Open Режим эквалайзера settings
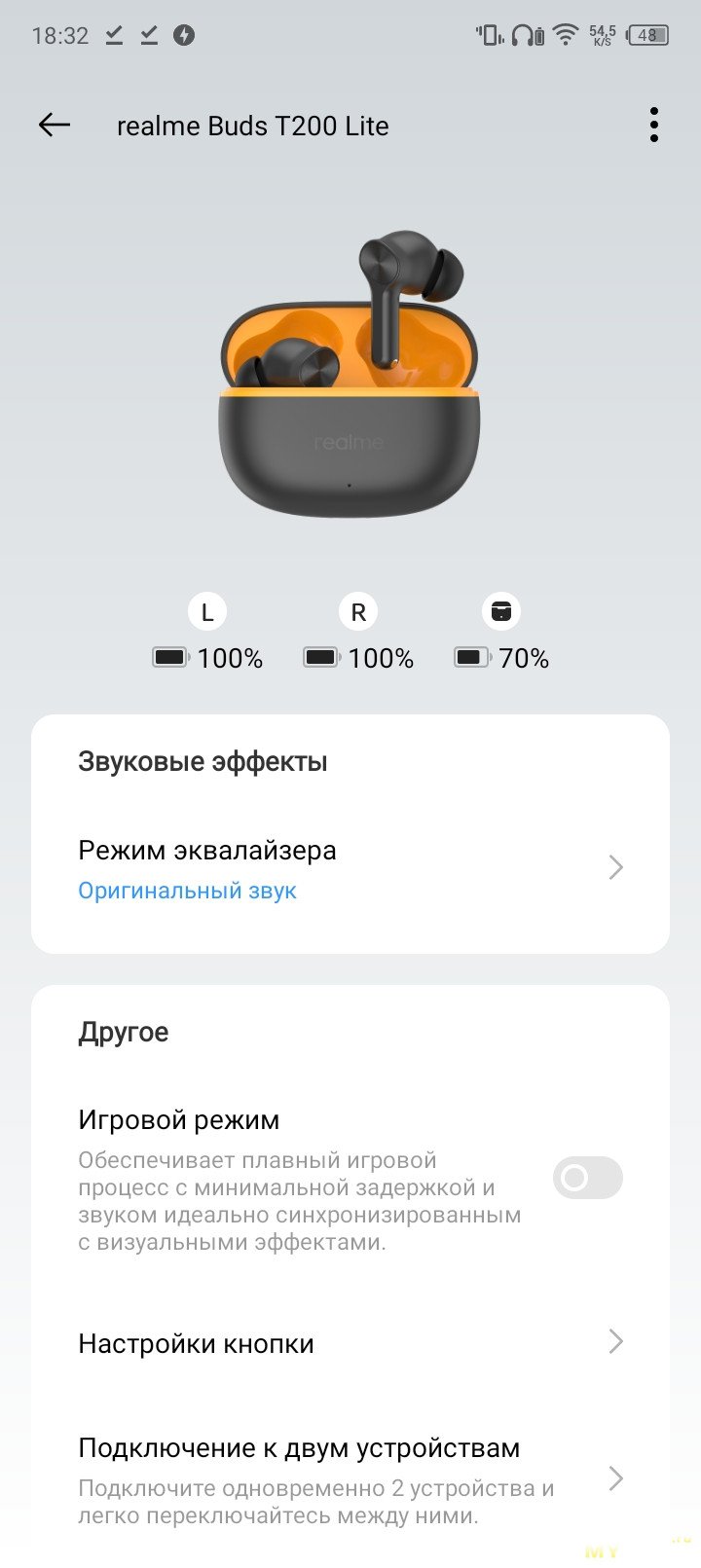The height and width of the screenshot is (1568, 701). click(x=350, y=868)
